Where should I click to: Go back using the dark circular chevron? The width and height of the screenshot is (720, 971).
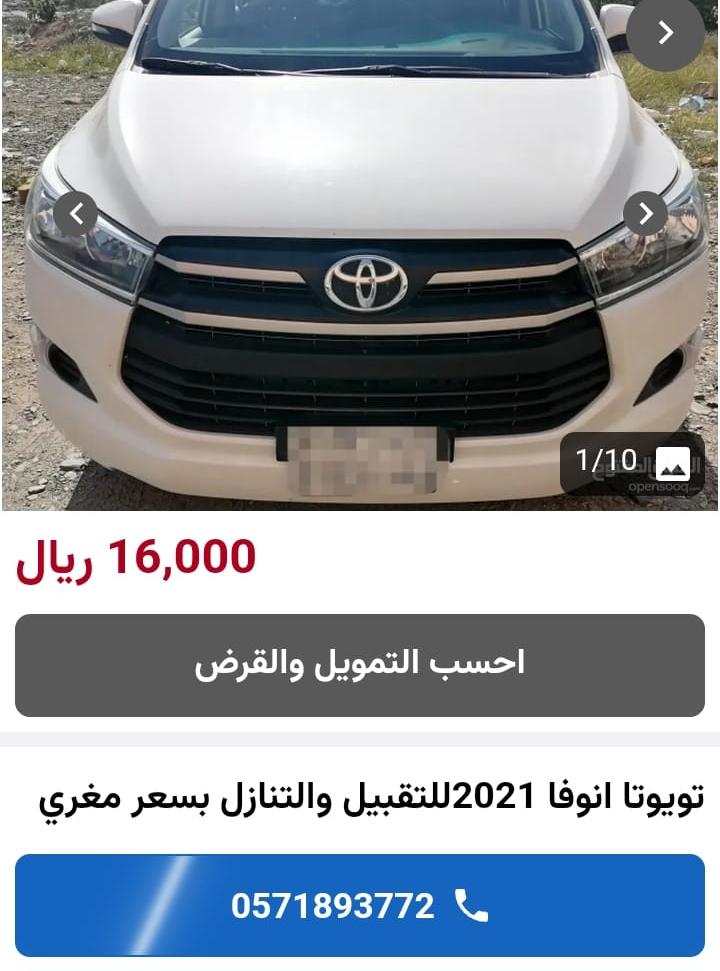point(665,32)
